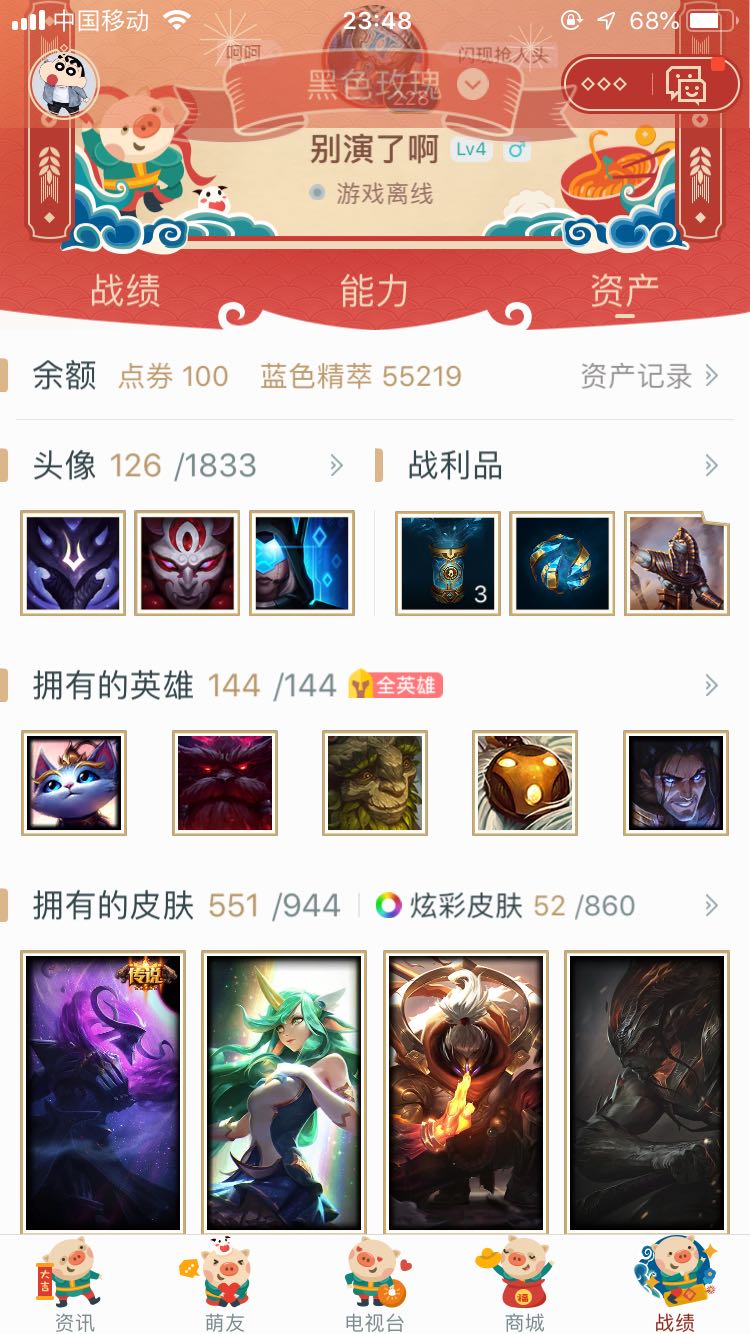
Task: Expand the 拥有的皮肤 skins list
Action: (711, 906)
